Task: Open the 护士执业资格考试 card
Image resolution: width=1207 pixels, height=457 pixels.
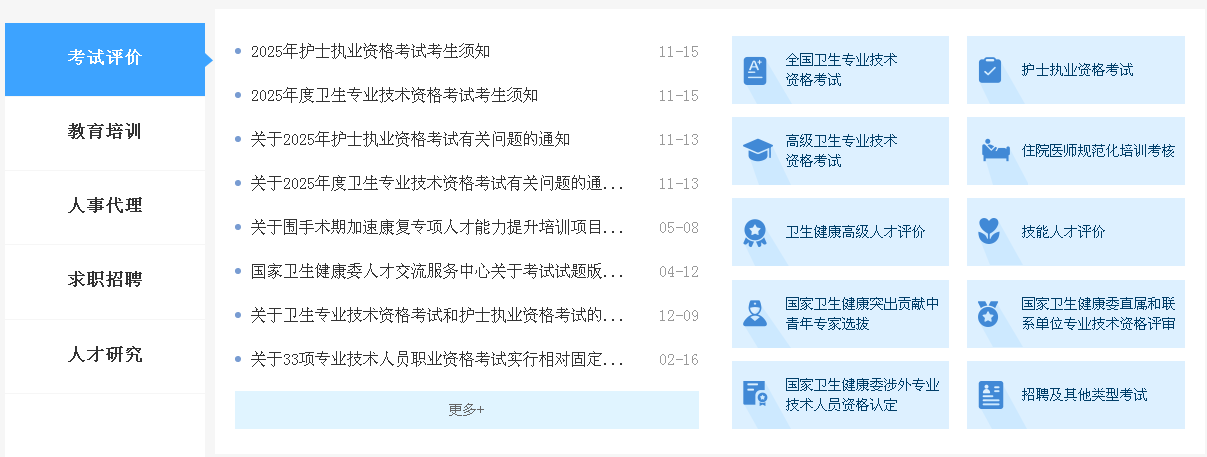Action: pyautogui.click(x=1075, y=70)
